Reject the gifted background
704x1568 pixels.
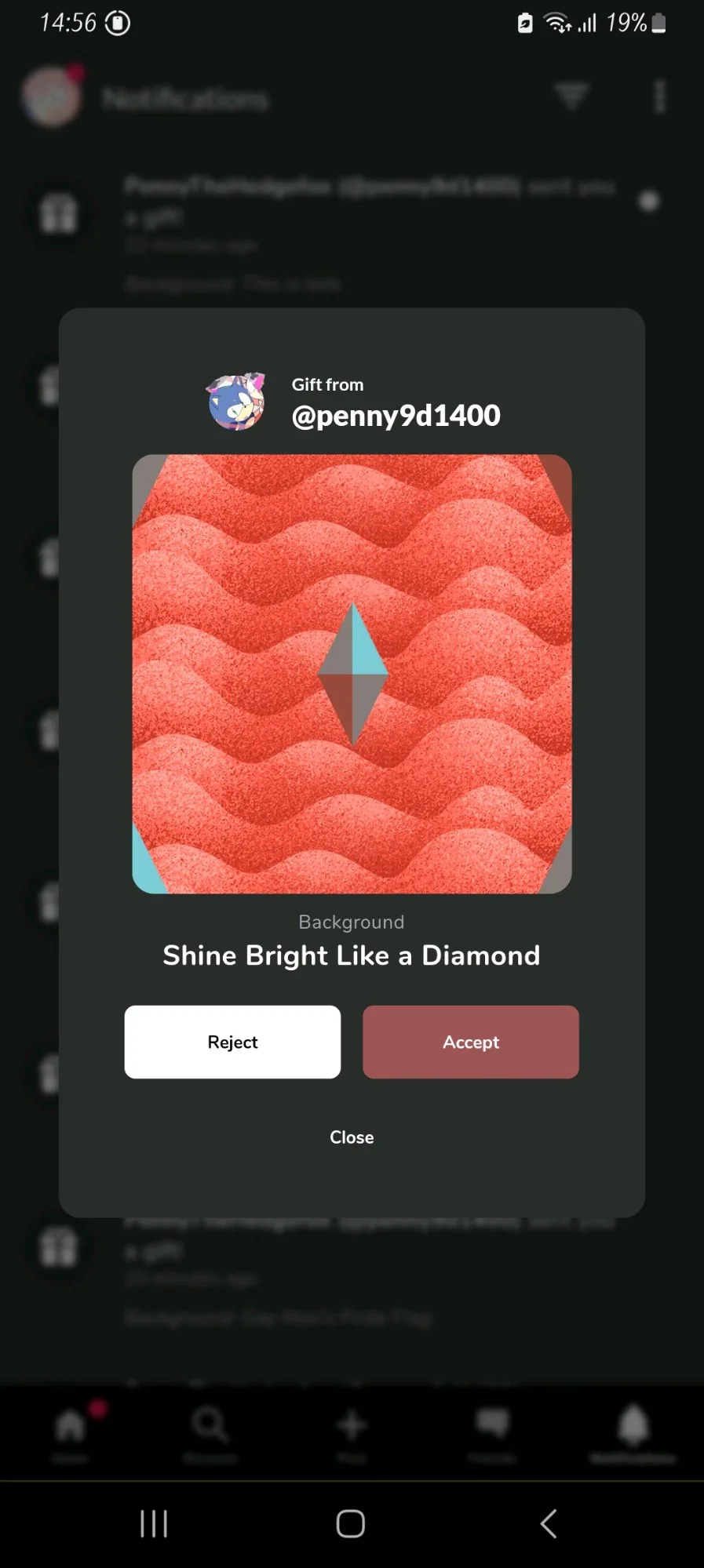click(232, 1042)
